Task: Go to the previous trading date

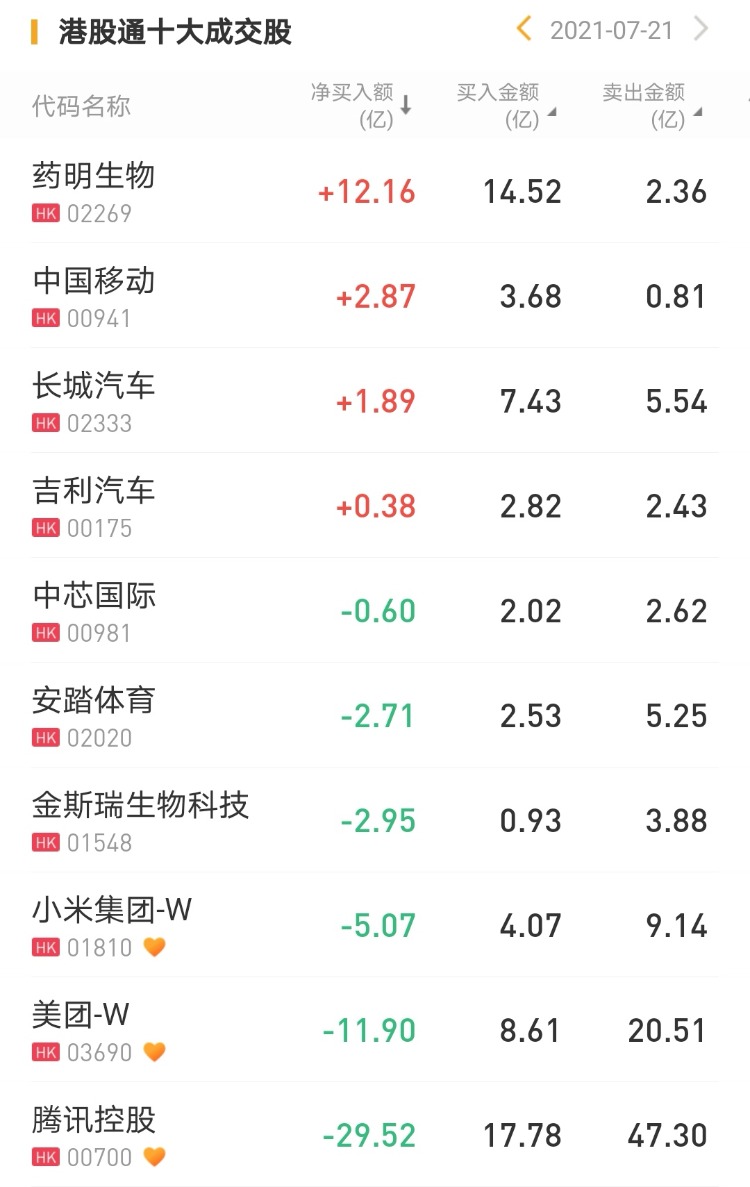Action: pos(524,29)
